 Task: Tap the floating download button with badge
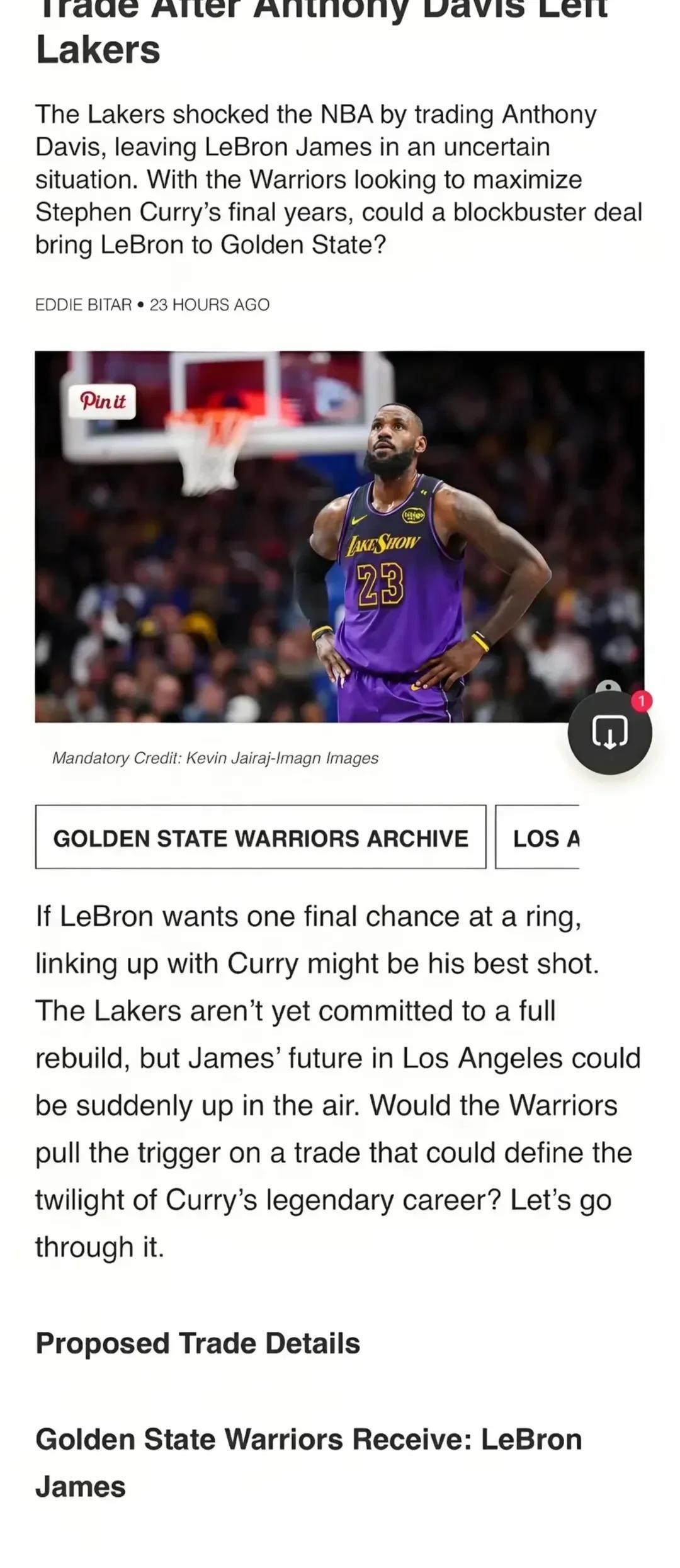609,732
